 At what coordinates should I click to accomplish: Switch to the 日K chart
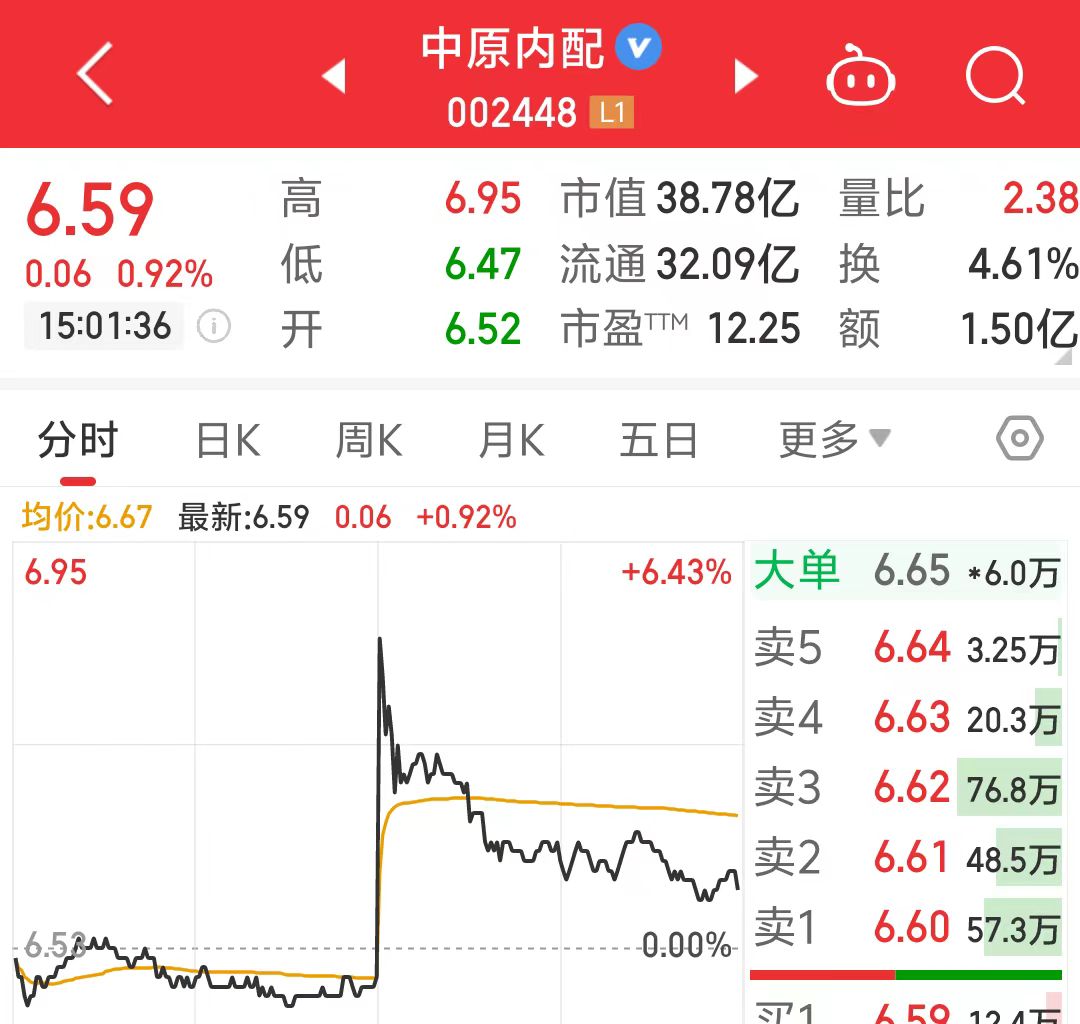(228, 440)
